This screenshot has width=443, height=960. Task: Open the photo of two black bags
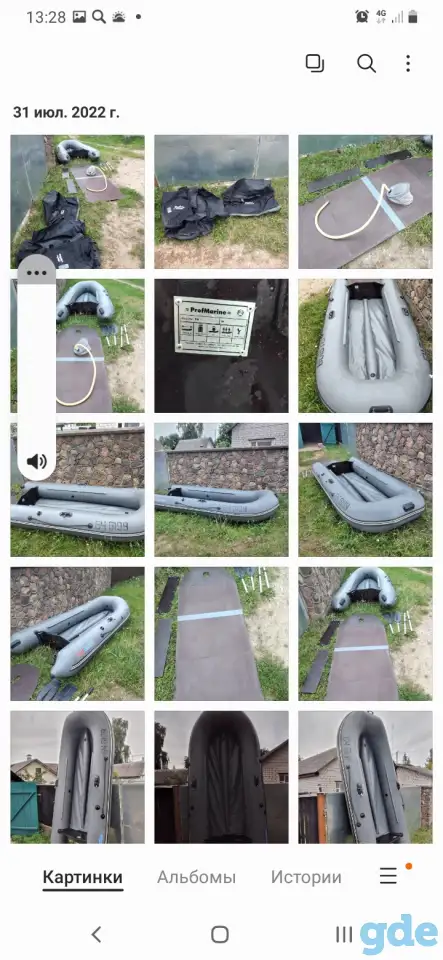[221, 201]
